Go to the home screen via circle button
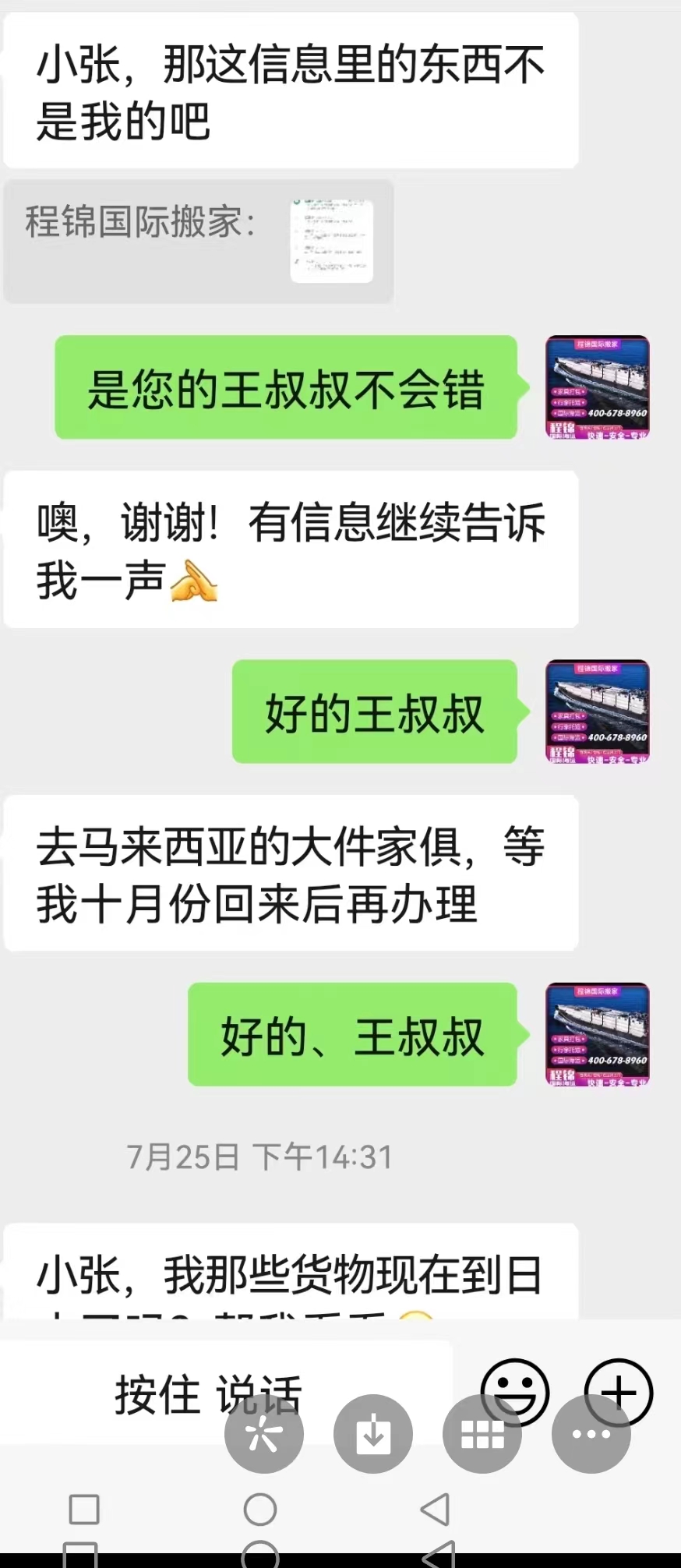This screenshot has width=681, height=1568. pos(260,1510)
